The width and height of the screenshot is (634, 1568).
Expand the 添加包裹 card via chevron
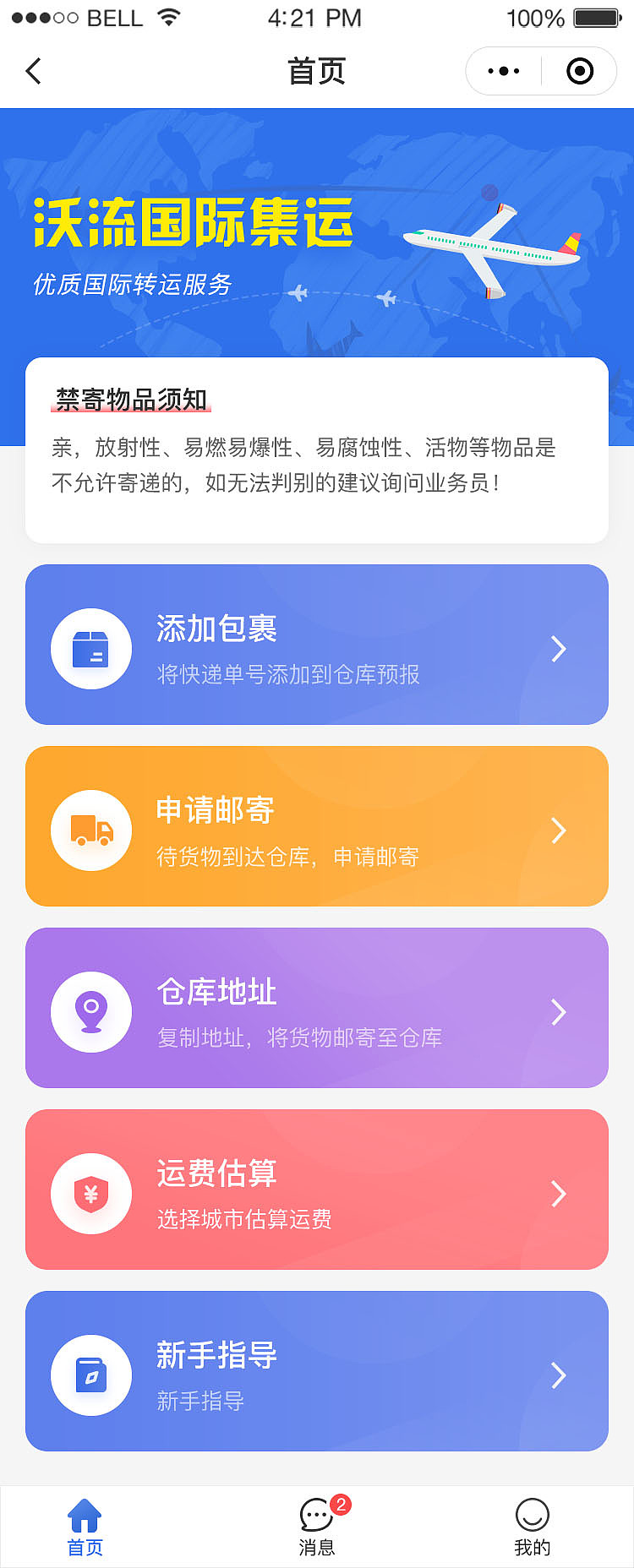pos(559,647)
